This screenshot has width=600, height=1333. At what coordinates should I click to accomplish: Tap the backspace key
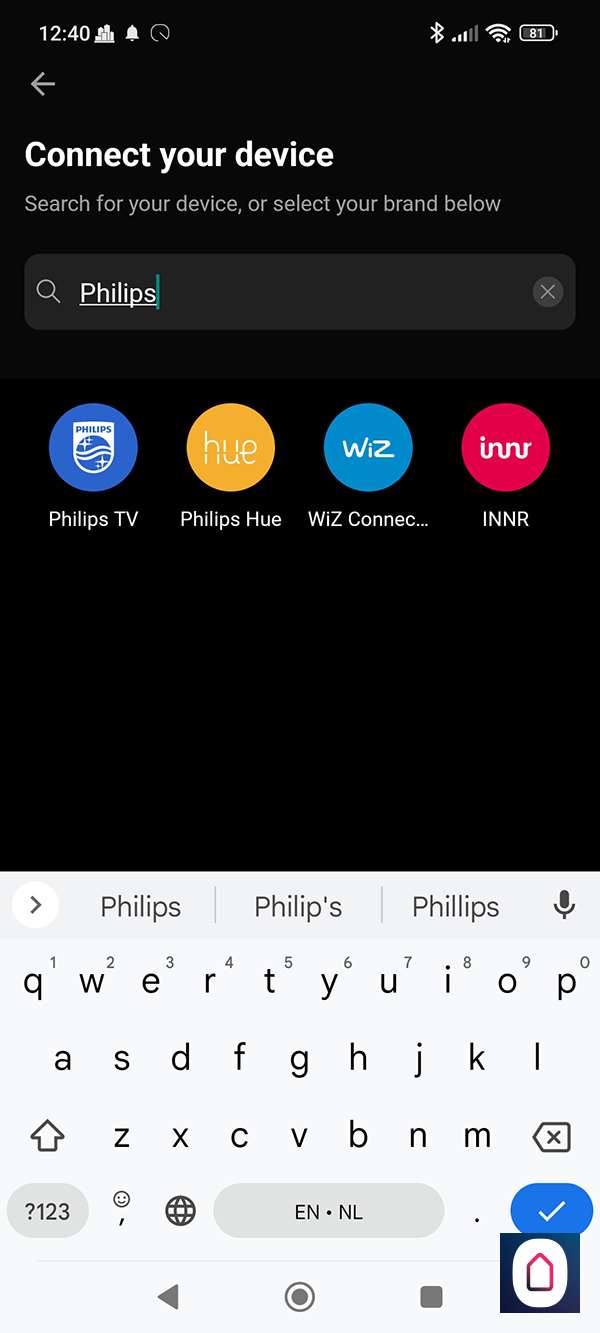point(551,1137)
